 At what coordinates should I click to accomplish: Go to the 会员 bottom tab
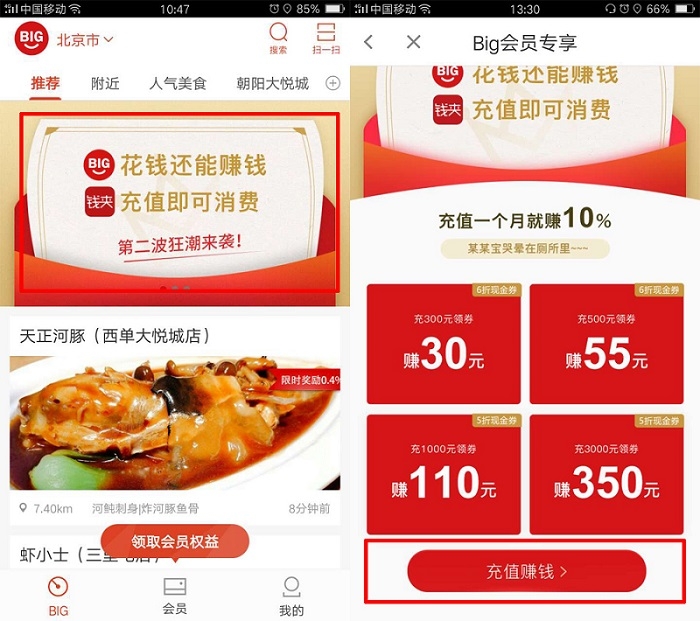(x=175, y=595)
